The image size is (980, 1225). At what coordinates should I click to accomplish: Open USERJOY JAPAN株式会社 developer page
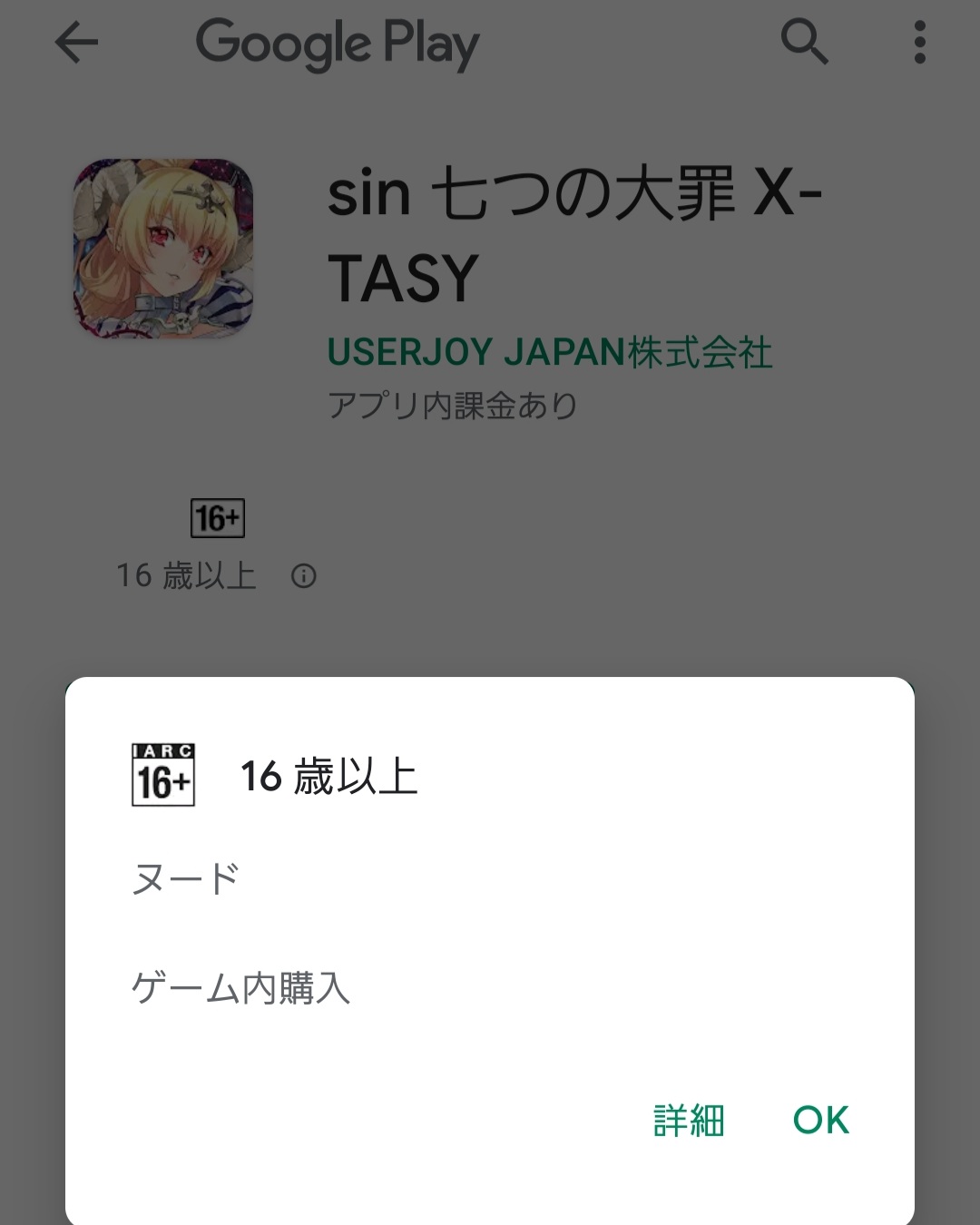[549, 352]
